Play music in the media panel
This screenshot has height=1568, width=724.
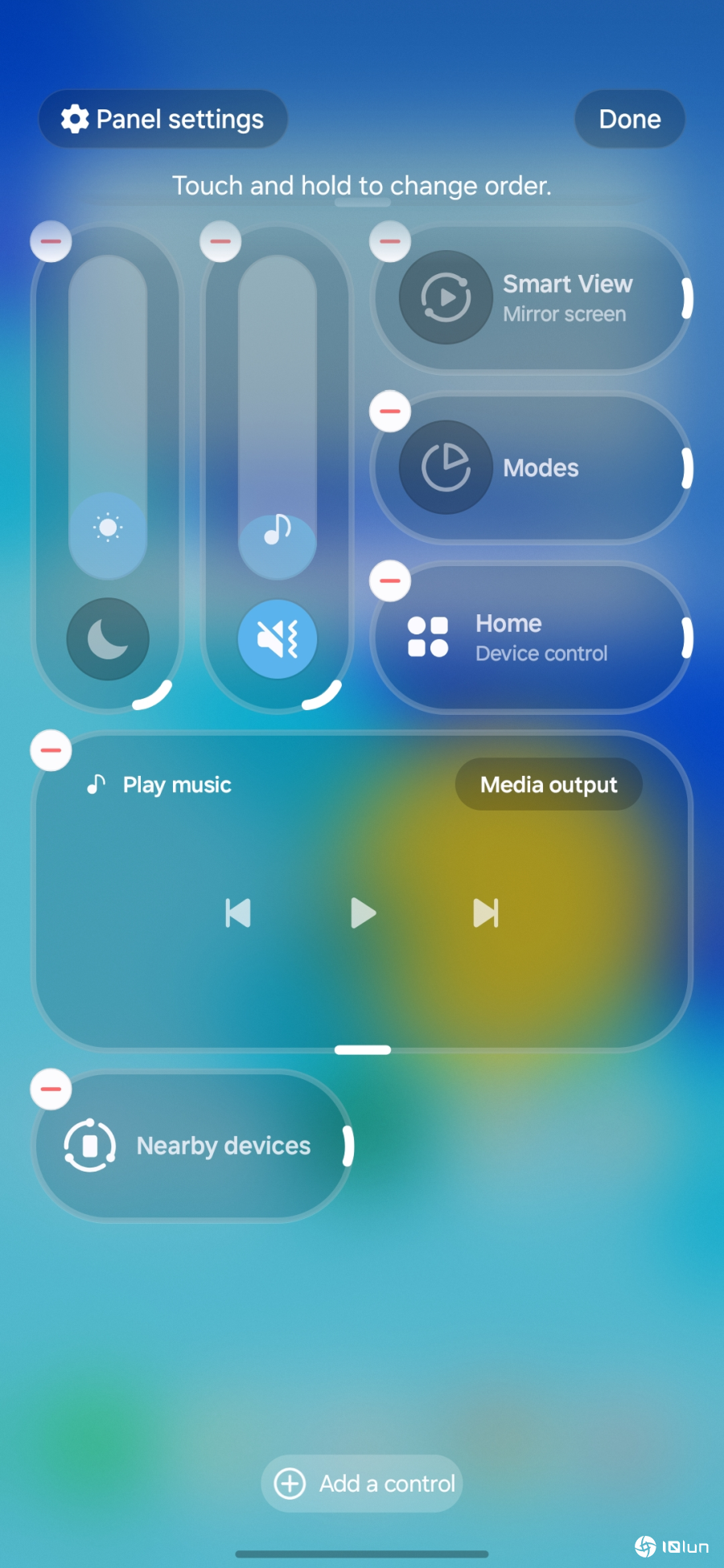pos(363,913)
